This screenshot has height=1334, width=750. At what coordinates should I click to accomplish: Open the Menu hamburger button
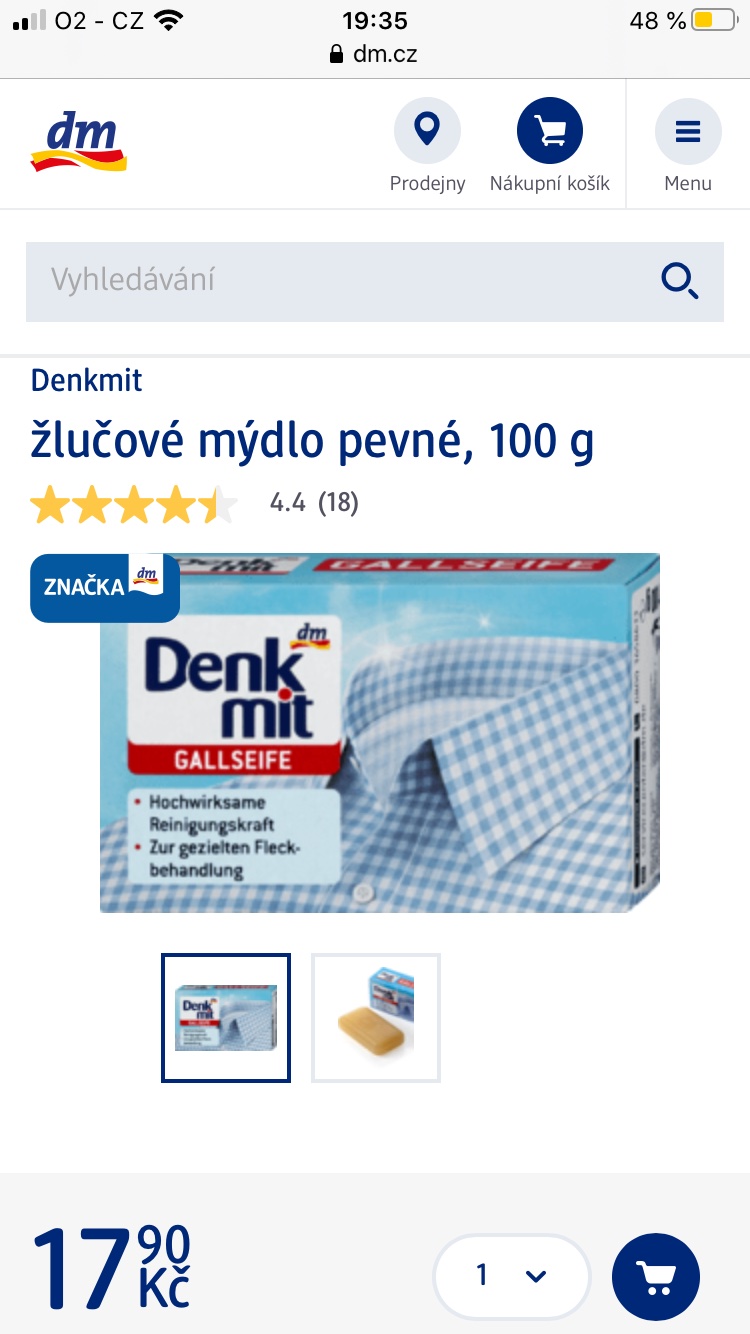pos(687,144)
